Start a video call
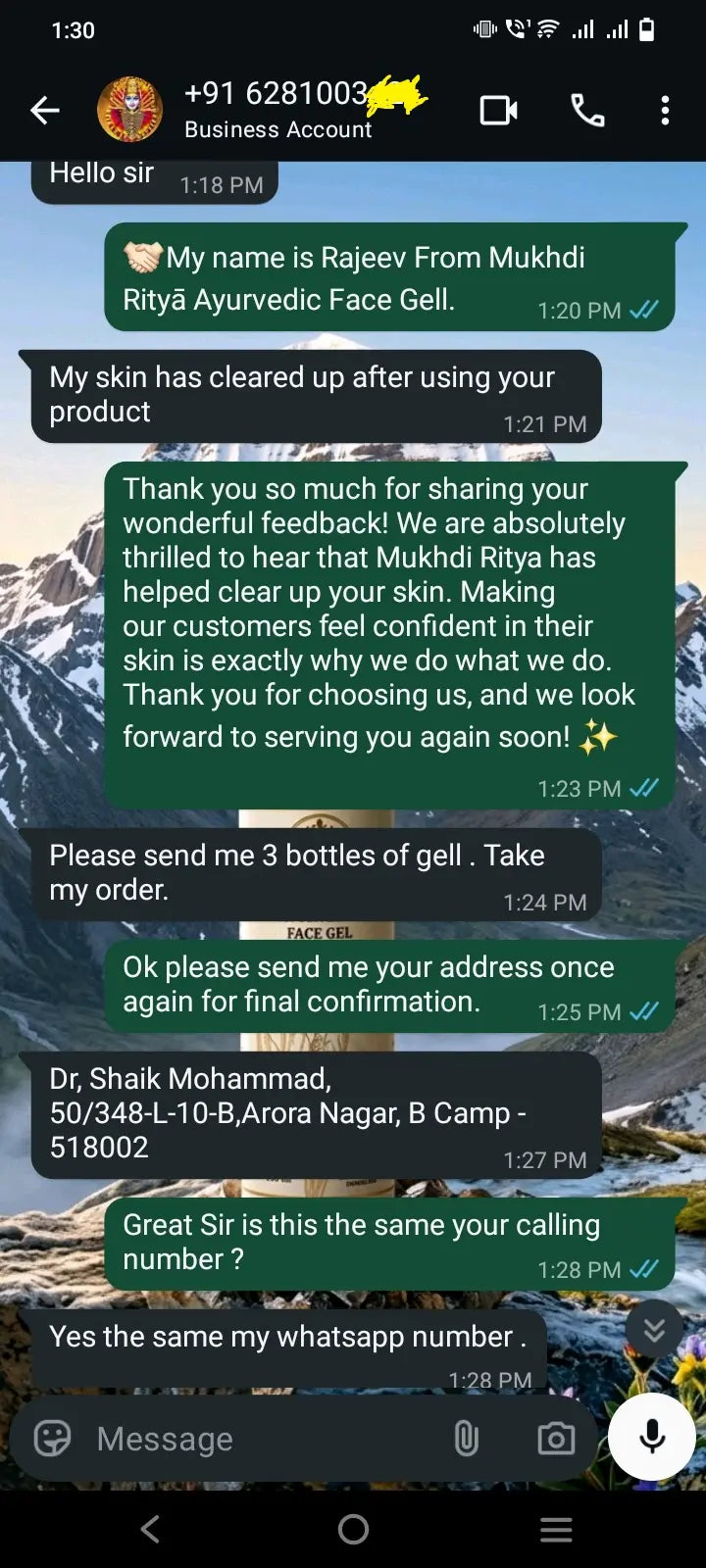706x1568 pixels. click(498, 111)
